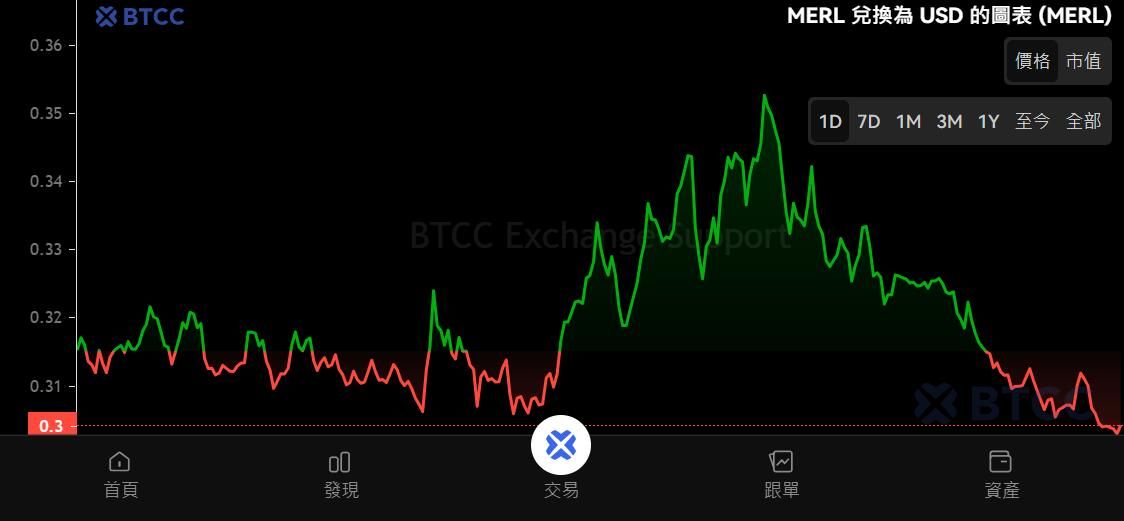Show the 1M chart range
The height and width of the screenshot is (521, 1124).
click(908, 121)
